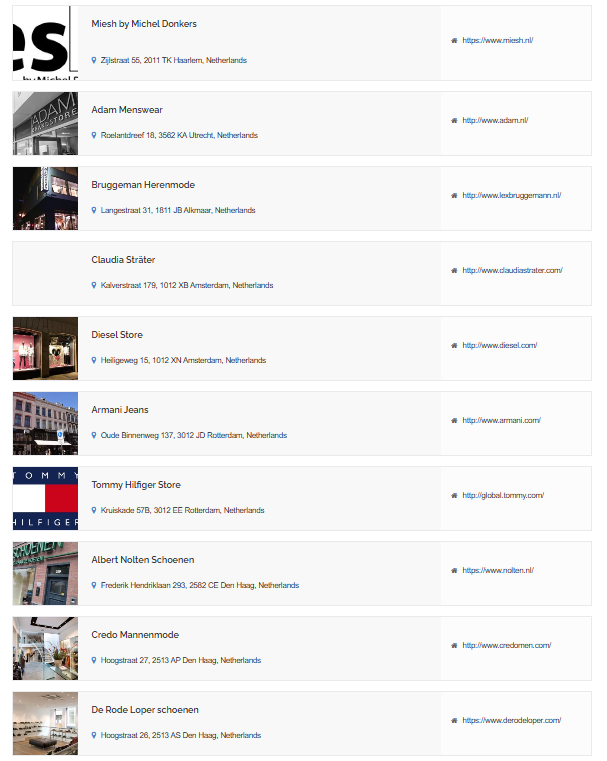
Task: Visit the http://www.adam.nl/ website link
Action: (494, 120)
